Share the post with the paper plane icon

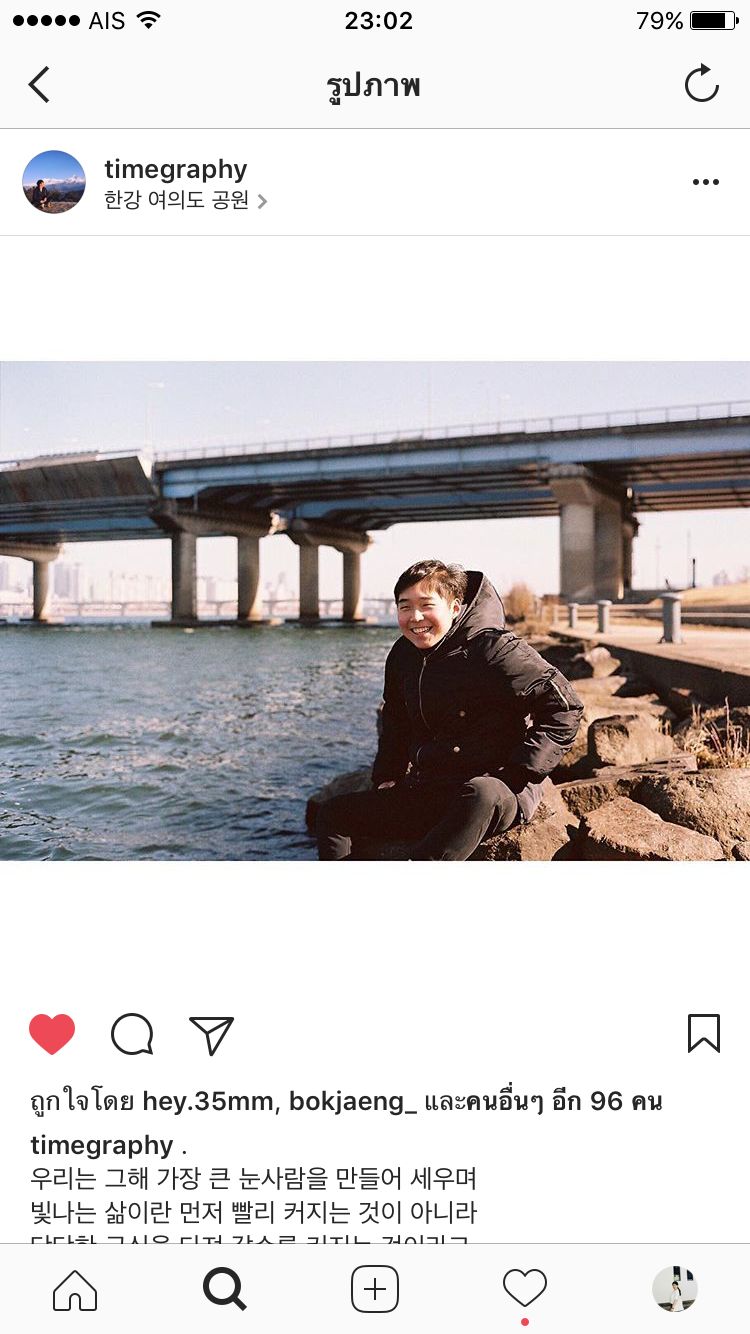click(x=211, y=1035)
